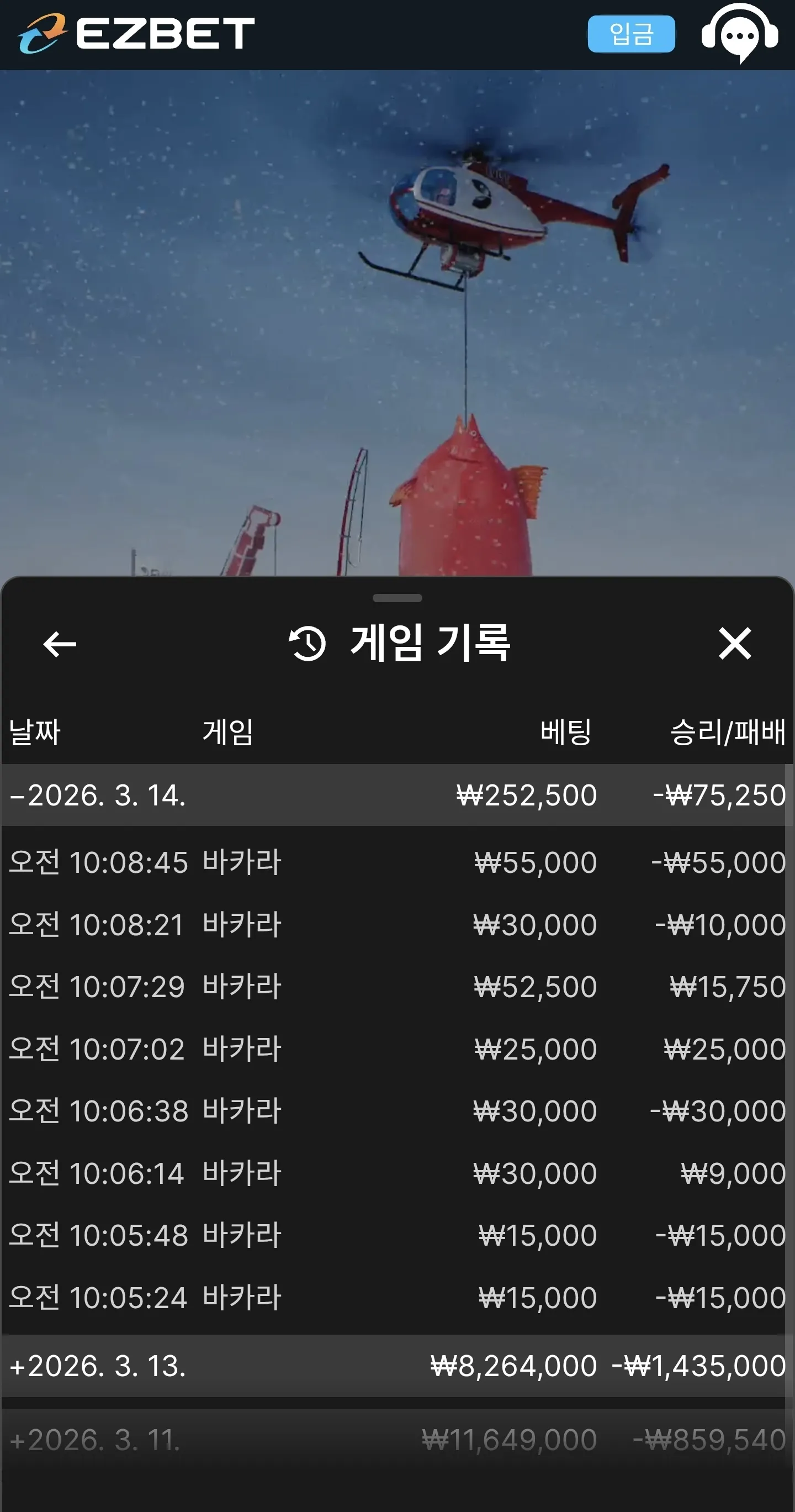Tap the 입금 deposit button
The image size is (795, 1512).
(x=631, y=34)
